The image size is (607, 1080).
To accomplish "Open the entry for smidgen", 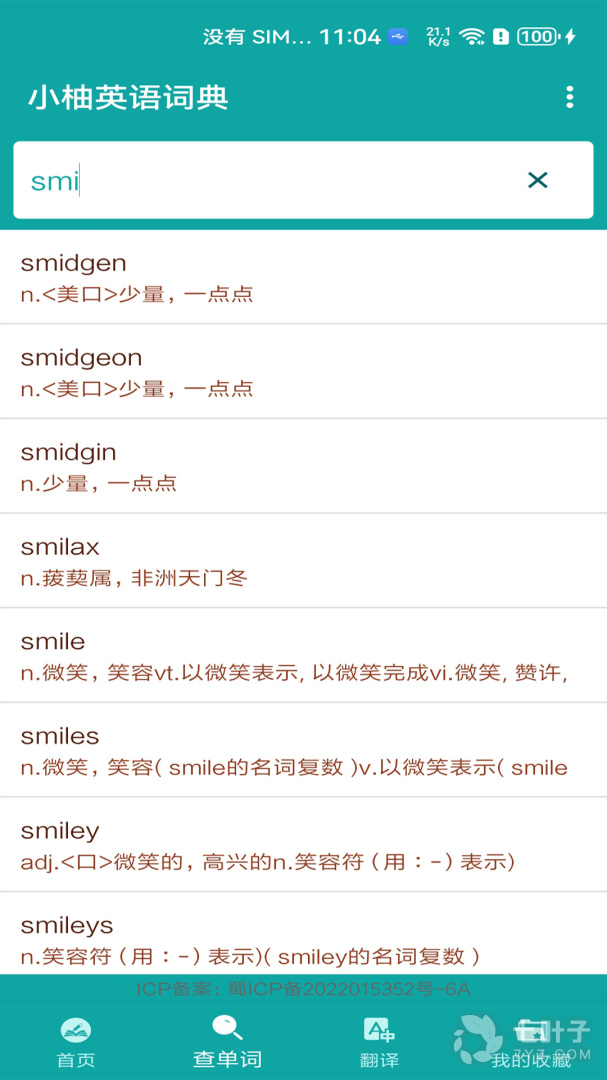I will pyautogui.click(x=303, y=278).
